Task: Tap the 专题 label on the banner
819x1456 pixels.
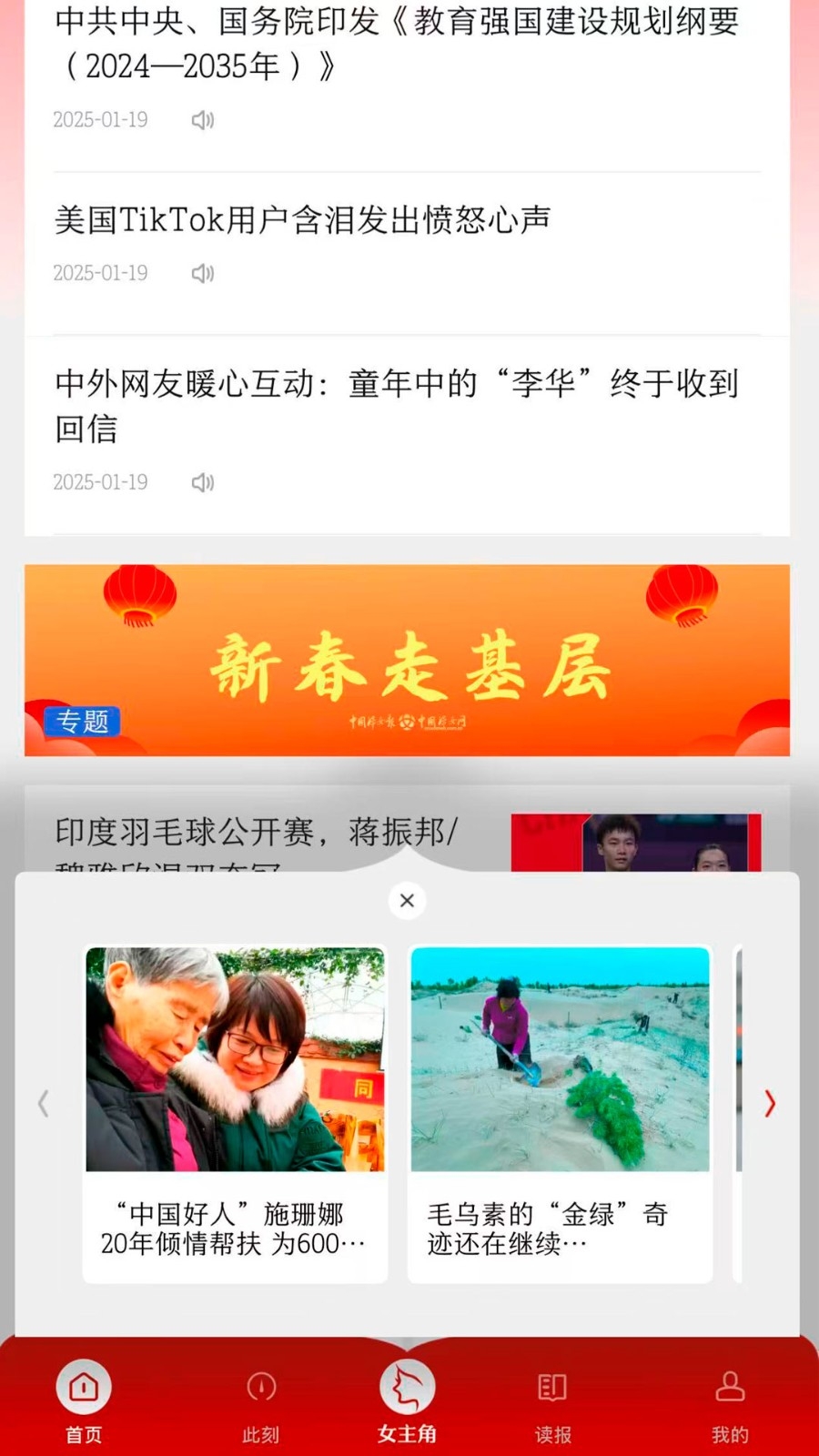Action: tap(84, 722)
